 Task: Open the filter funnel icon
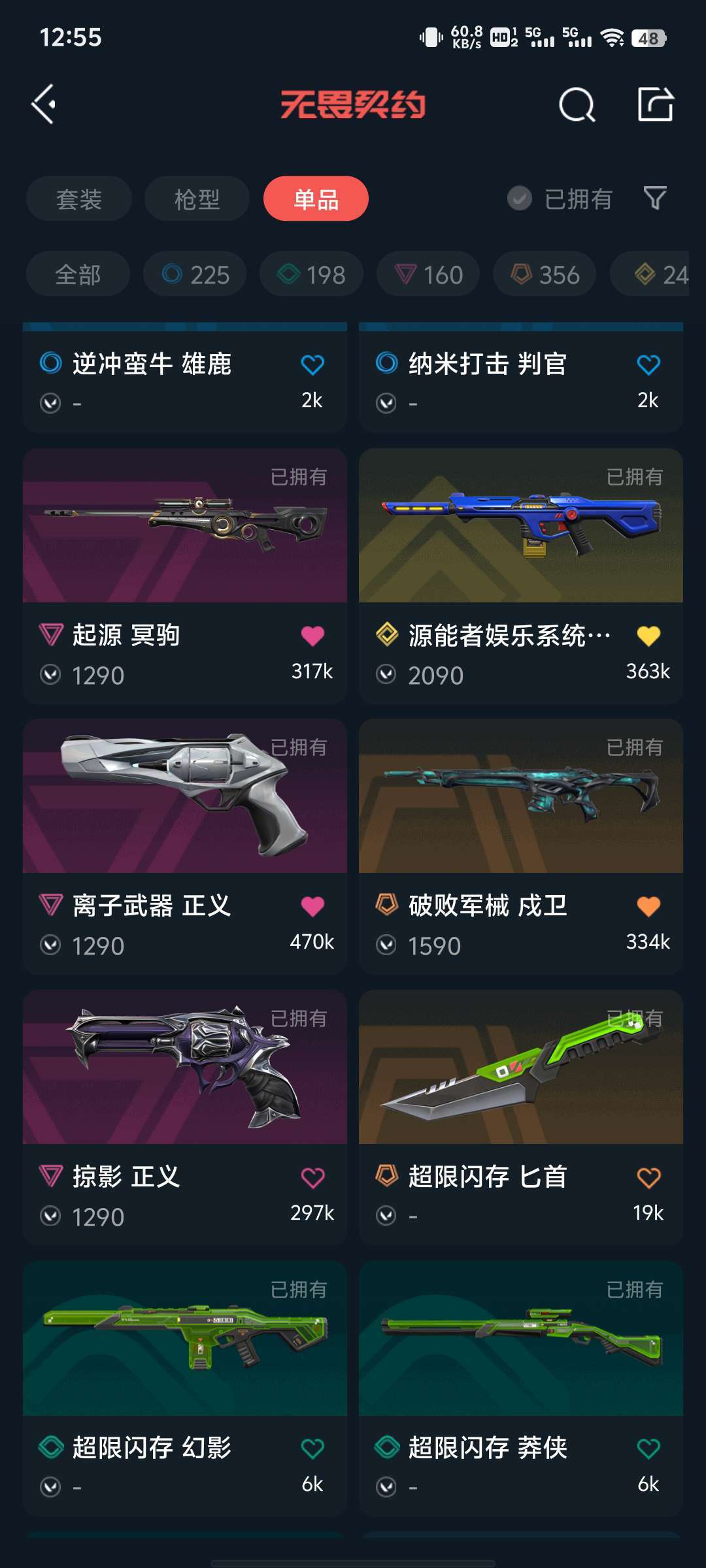pyautogui.click(x=655, y=199)
